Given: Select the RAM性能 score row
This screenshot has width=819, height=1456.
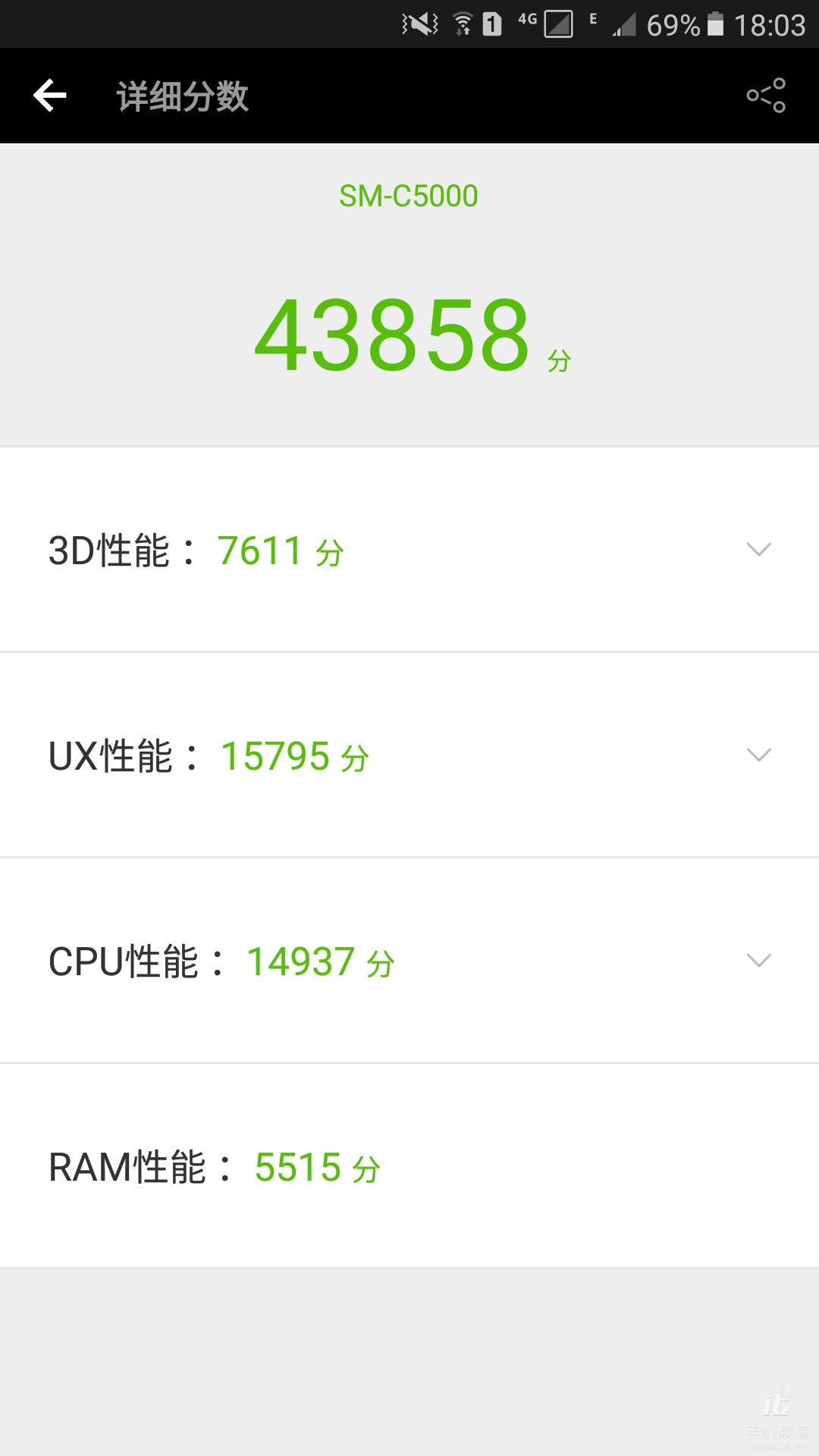Looking at the screenshot, I should click(212, 1168).
